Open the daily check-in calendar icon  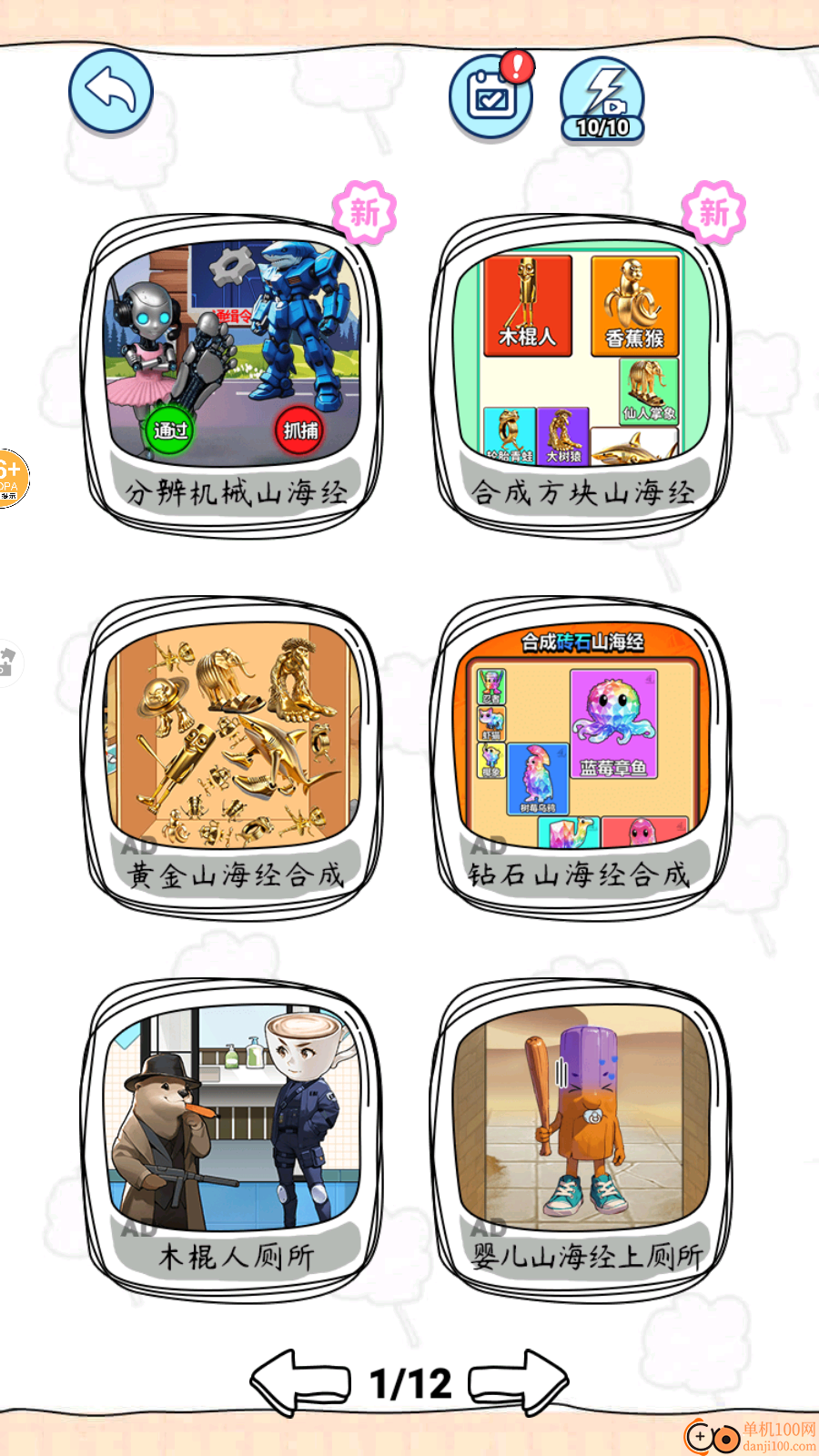point(490,96)
